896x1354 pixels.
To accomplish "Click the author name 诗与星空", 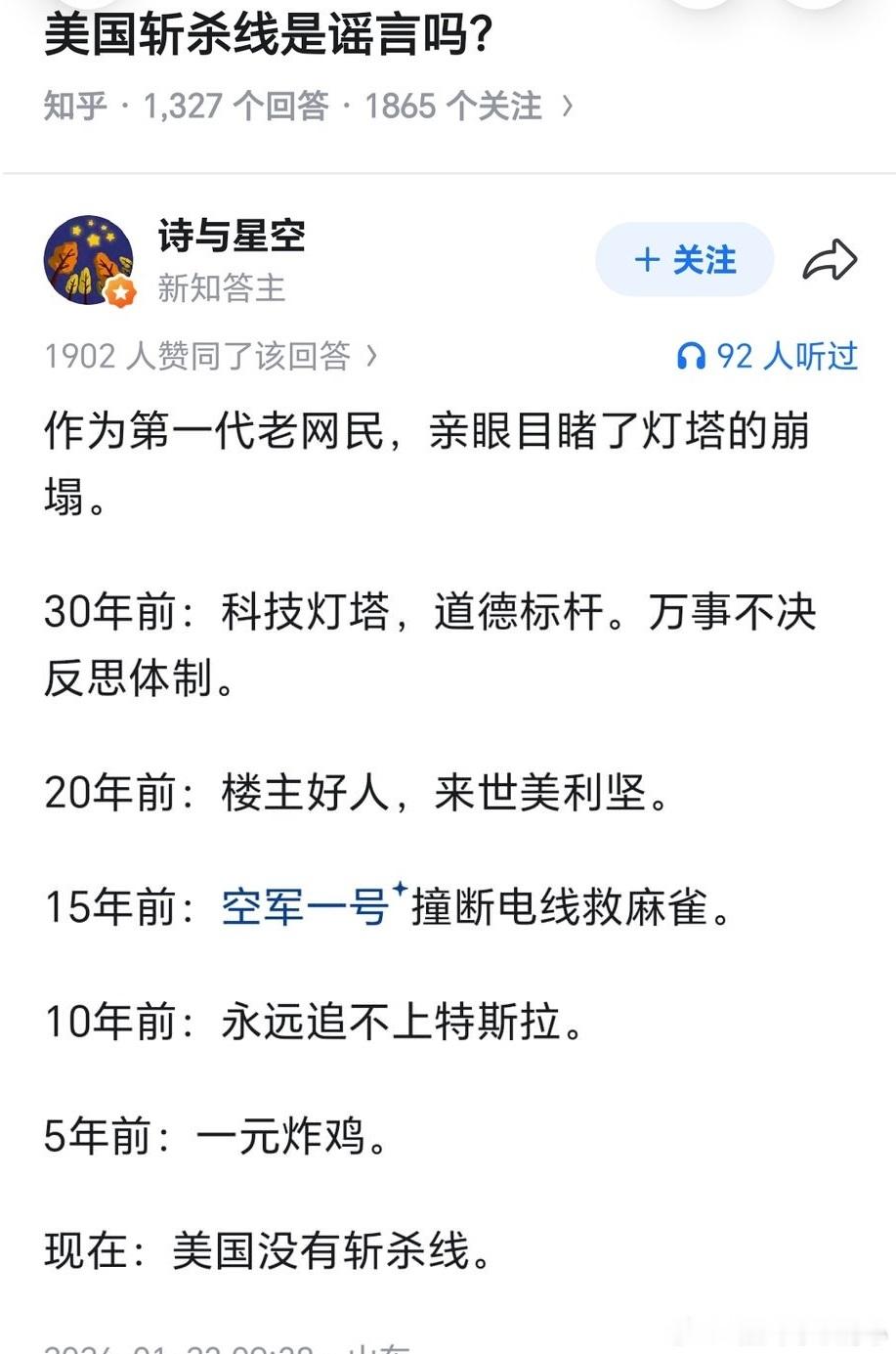I will click(x=232, y=238).
